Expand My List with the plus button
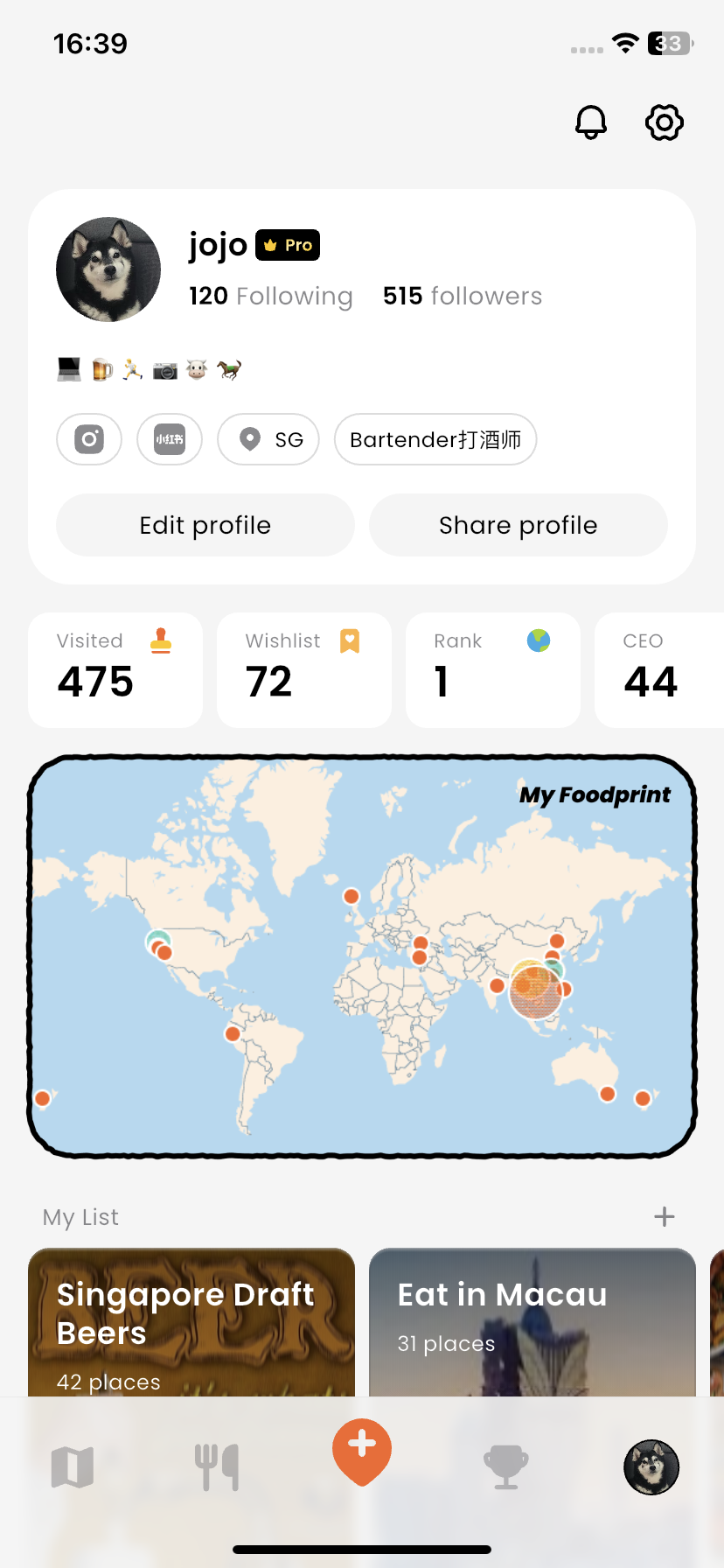 pyautogui.click(x=664, y=1216)
